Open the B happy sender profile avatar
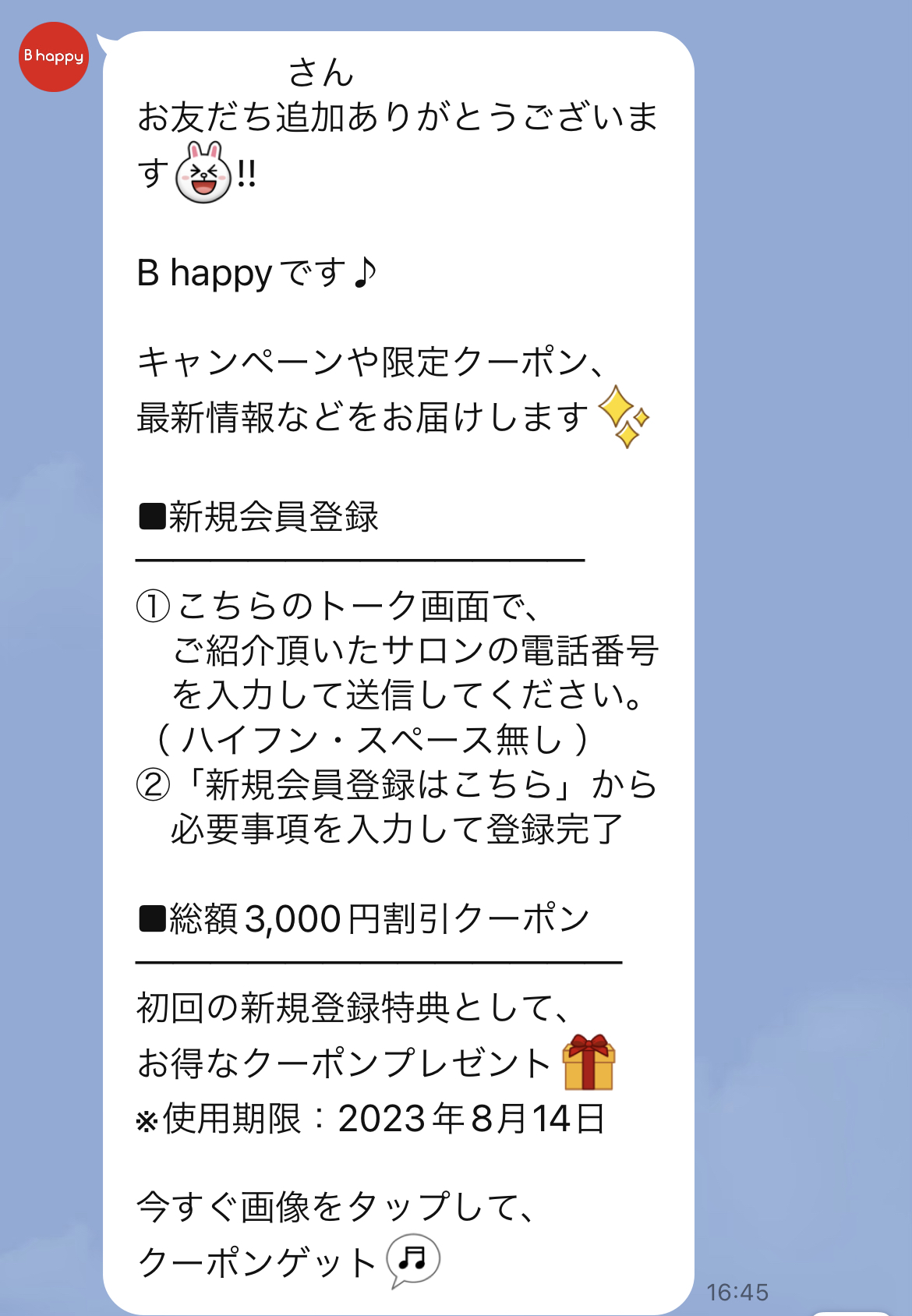Image resolution: width=912 pixels, height=1316 pixels. point(53,57)
